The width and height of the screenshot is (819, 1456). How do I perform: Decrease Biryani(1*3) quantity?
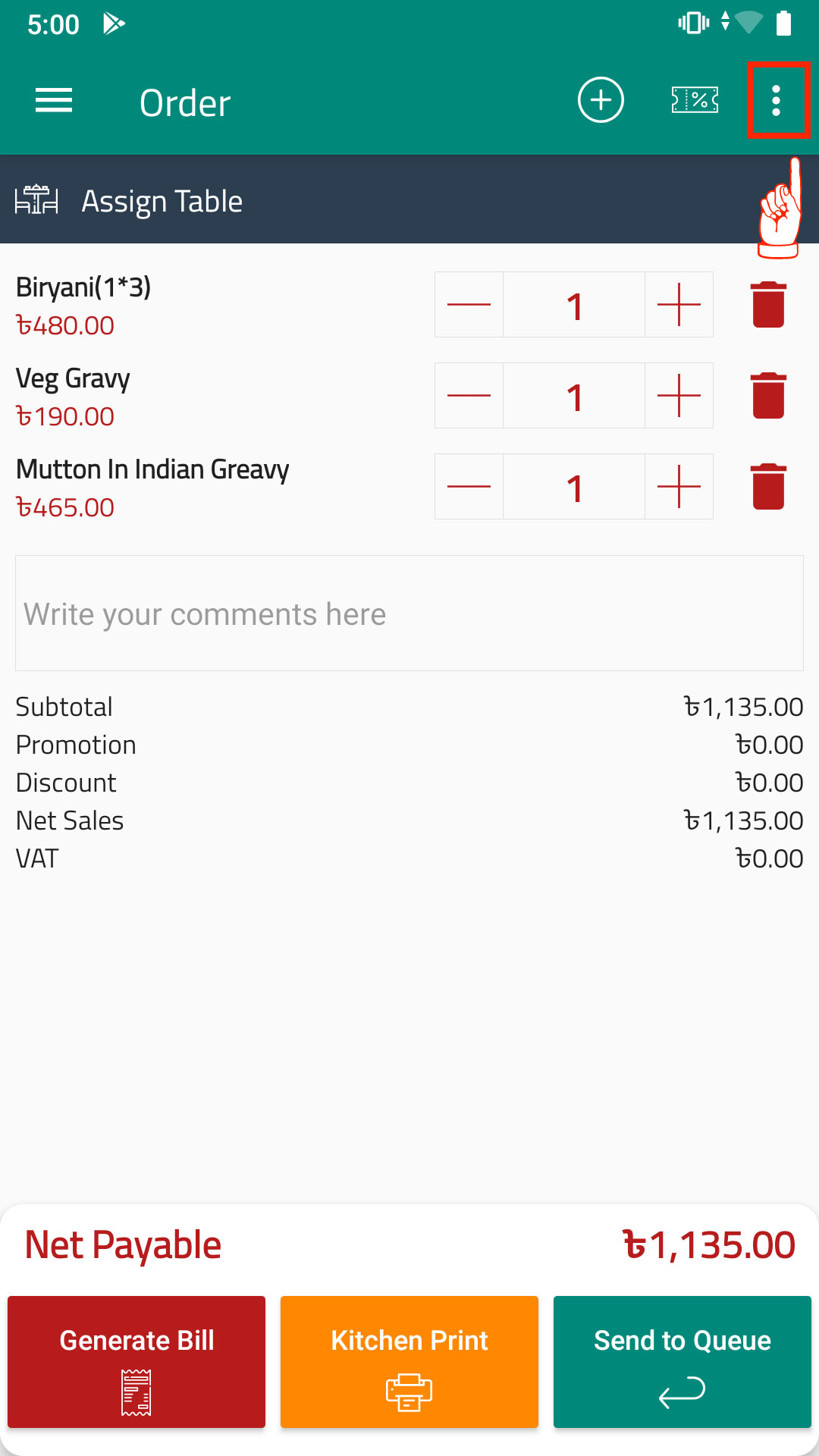[x=469, y=304]
